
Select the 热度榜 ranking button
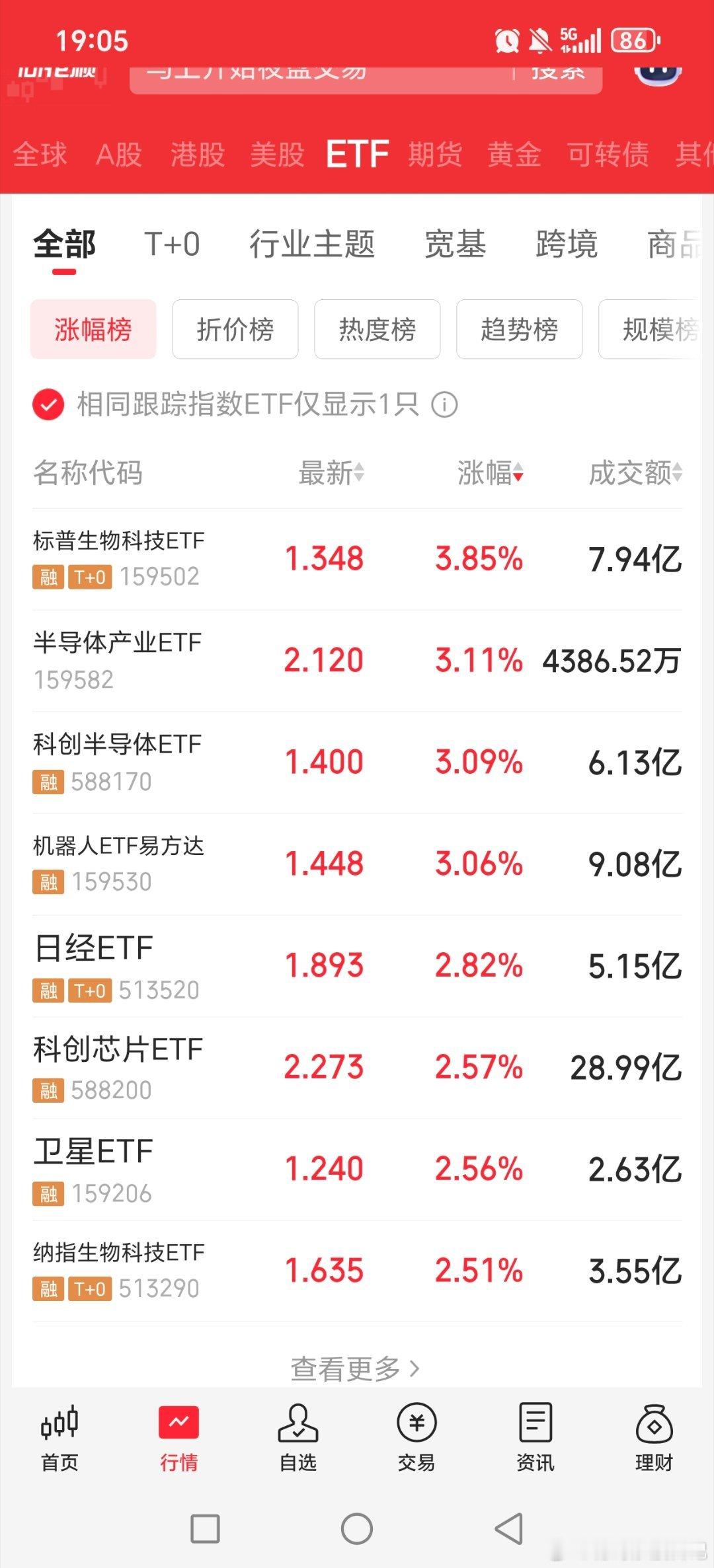point(377,329)
